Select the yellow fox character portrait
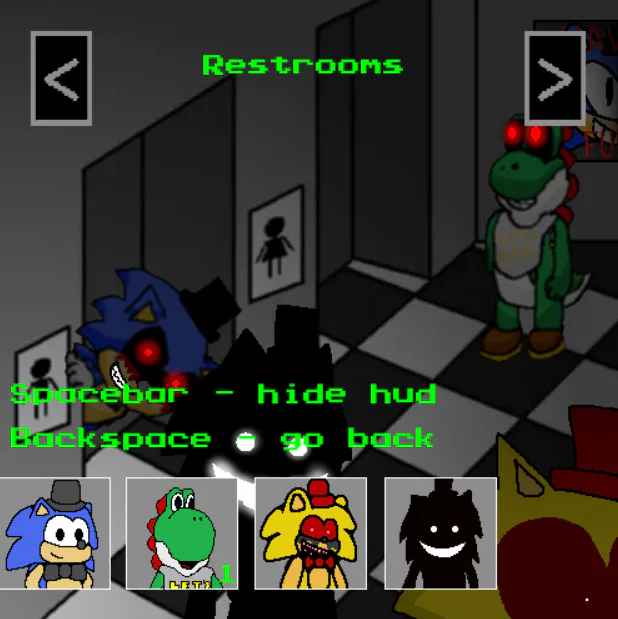 pyautogui.click(x=311, y=533)
